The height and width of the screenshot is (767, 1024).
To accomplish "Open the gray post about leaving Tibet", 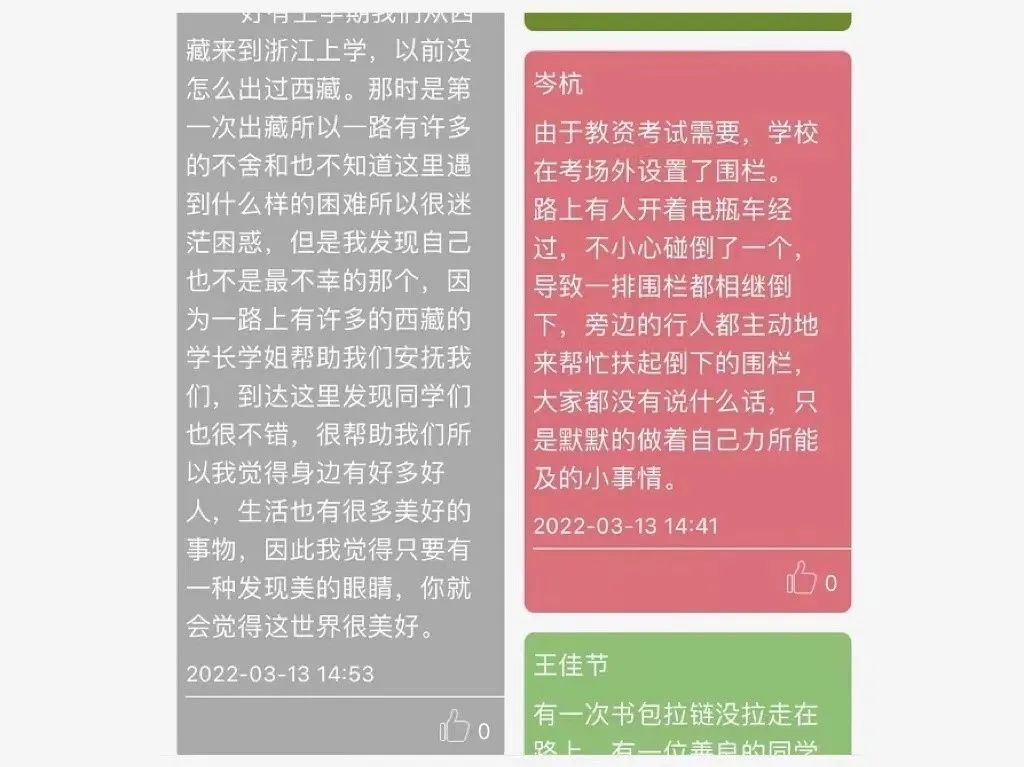I will 340,350.
